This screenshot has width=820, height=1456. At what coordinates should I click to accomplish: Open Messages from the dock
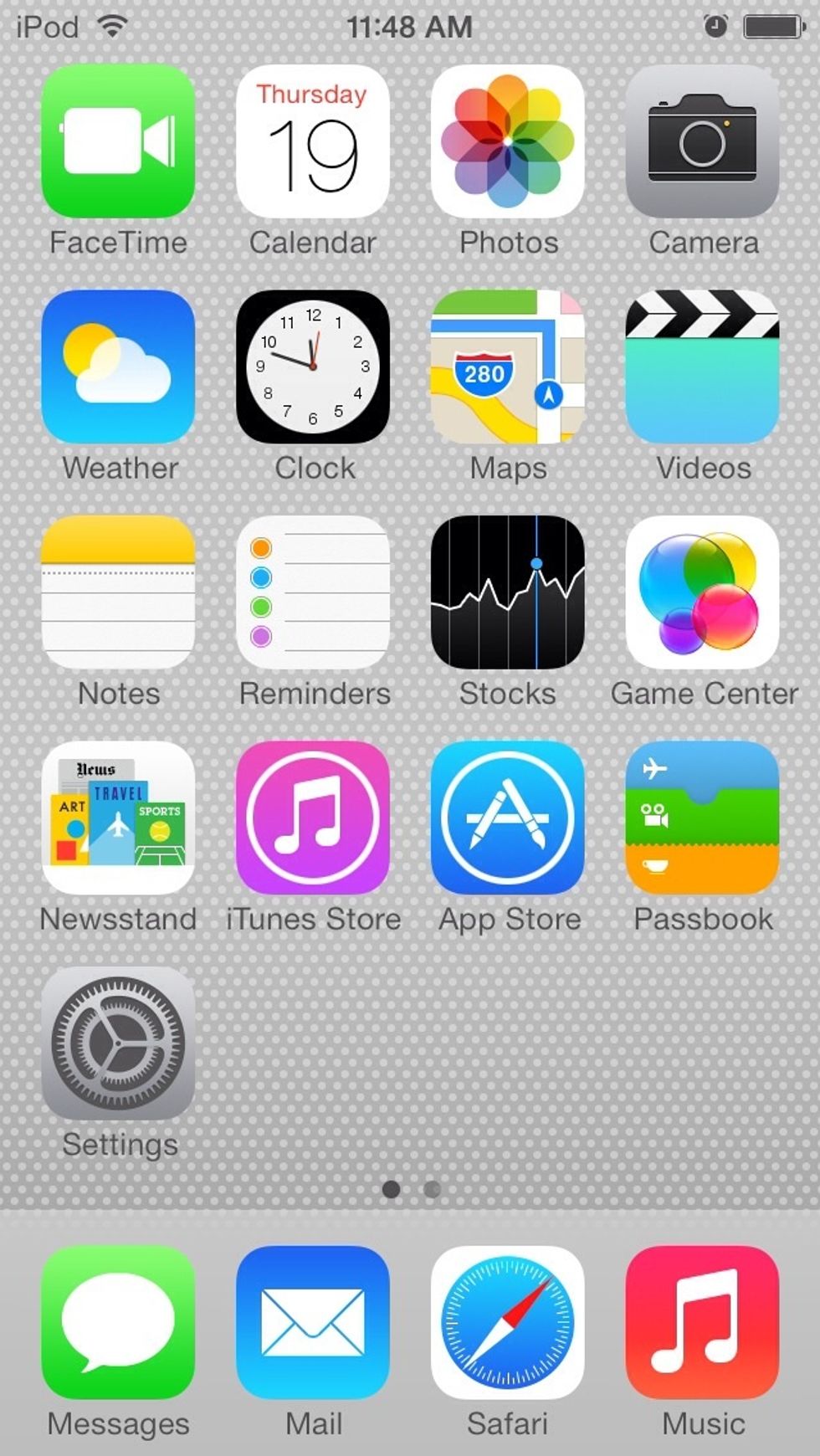(118, 1322)
